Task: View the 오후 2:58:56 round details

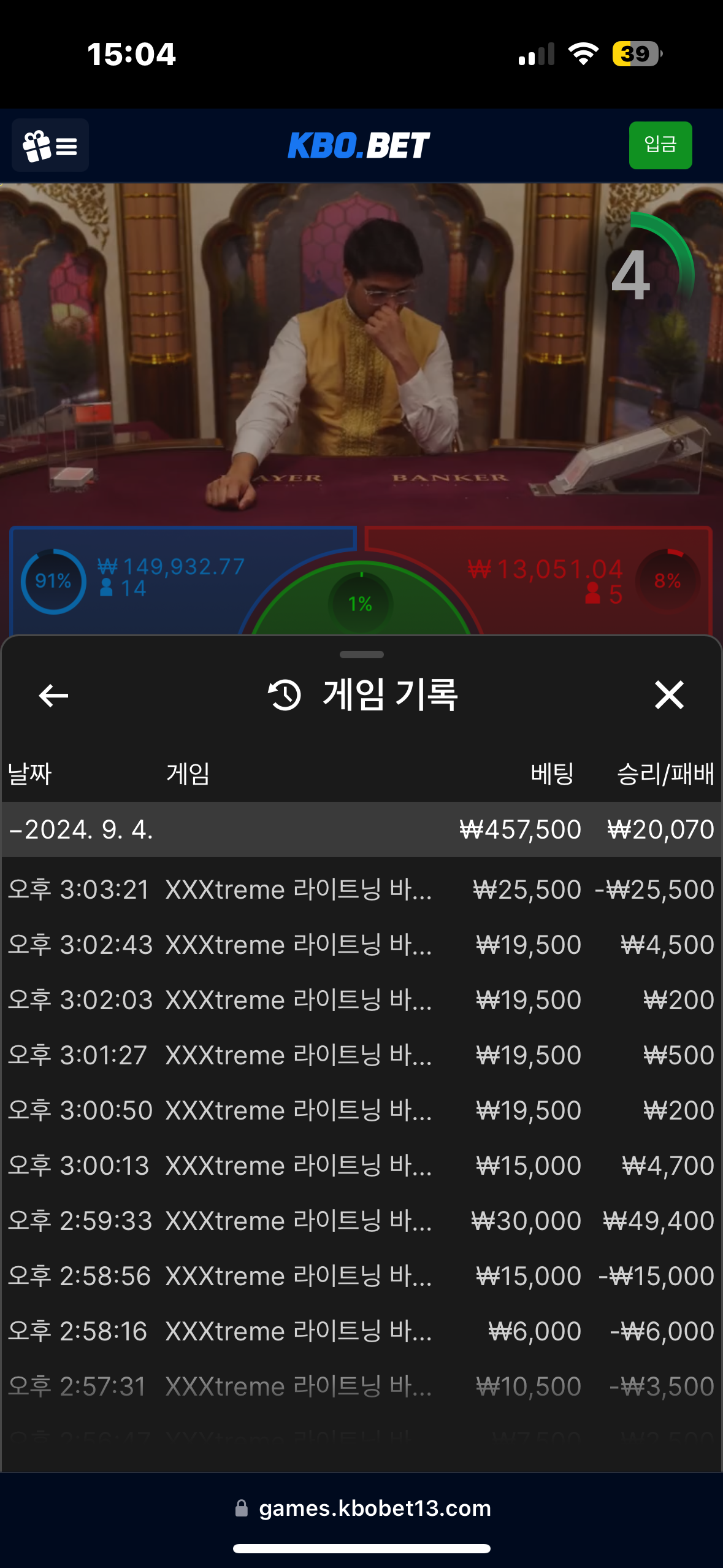Action: [361, 1276]
